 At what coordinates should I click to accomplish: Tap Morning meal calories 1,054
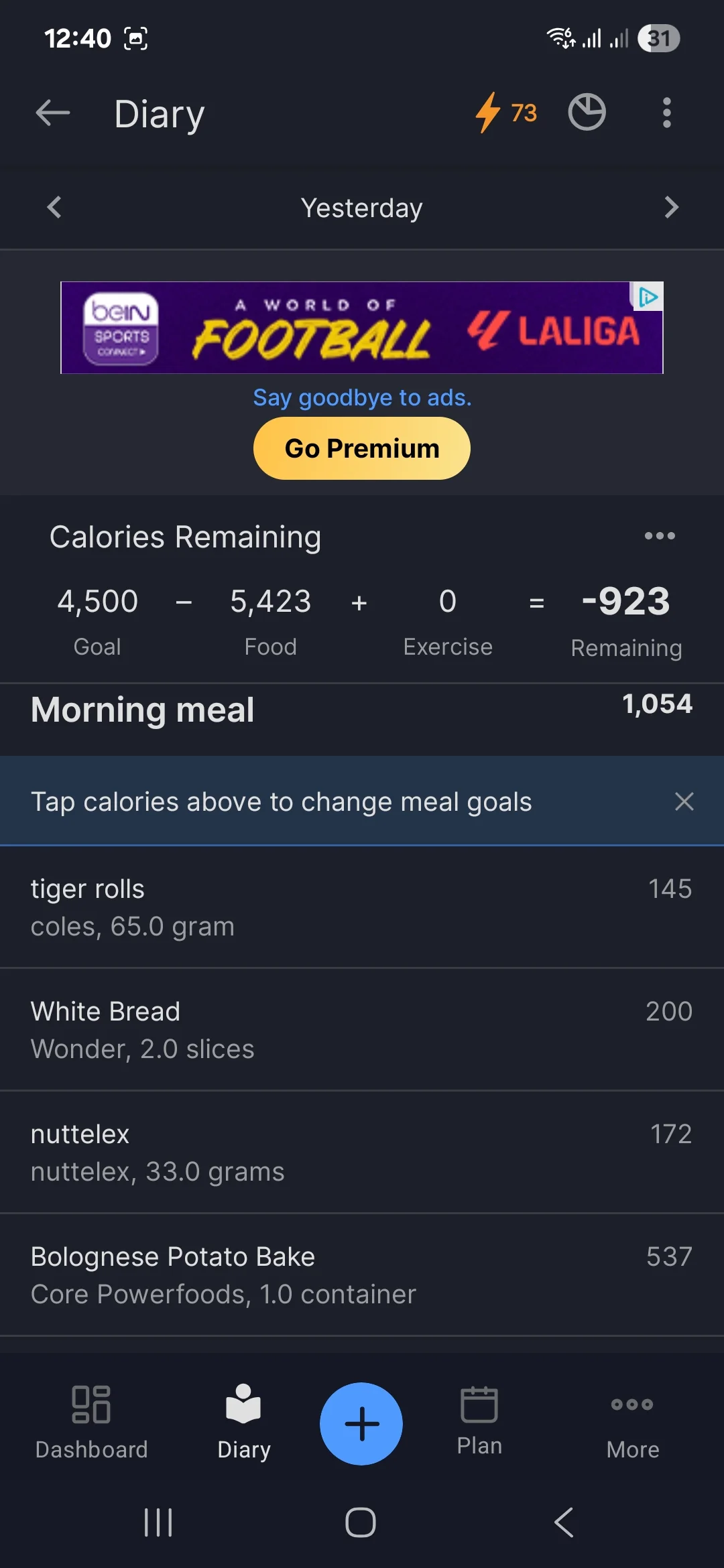(x=657, y=704)
